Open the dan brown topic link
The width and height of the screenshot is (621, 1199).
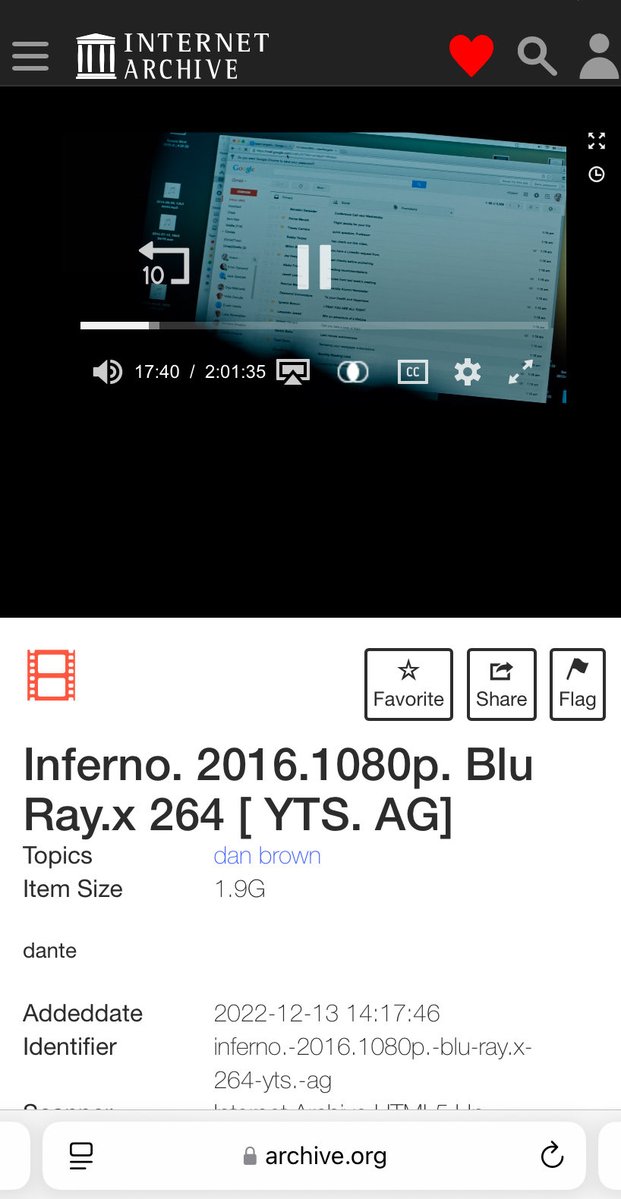[x=267, y=856]
